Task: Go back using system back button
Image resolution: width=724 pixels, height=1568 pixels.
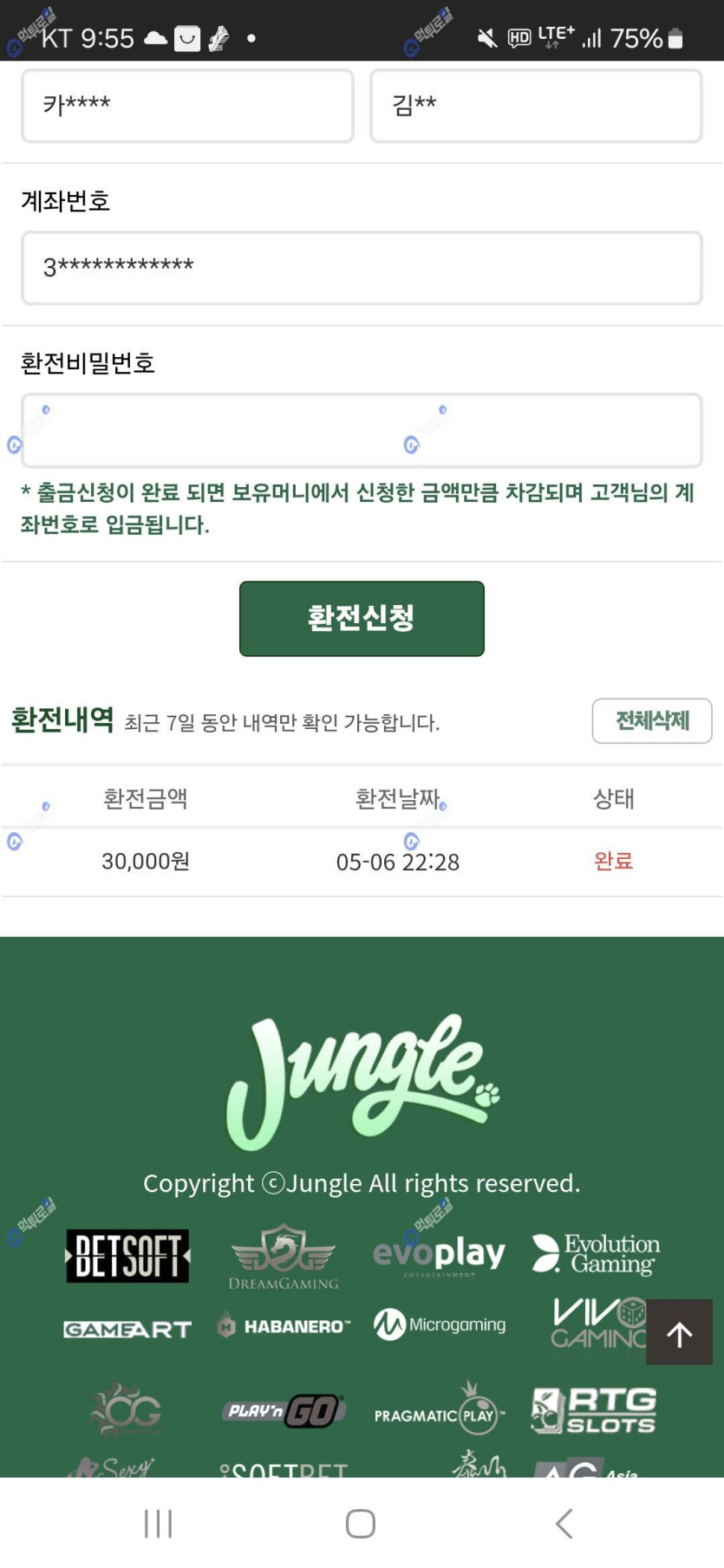Action: click(x=564, y=1523)
